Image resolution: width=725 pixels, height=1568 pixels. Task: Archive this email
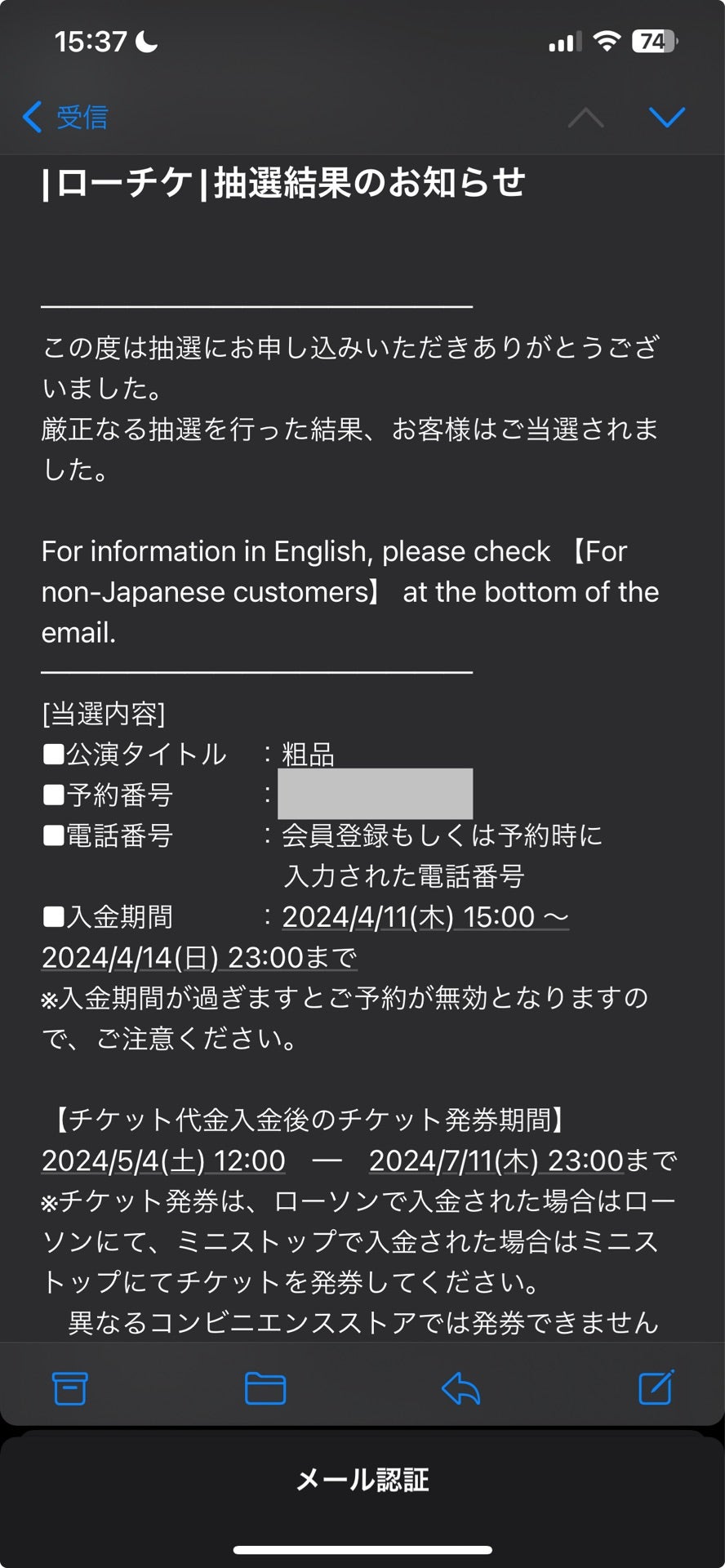pyautogui.click(x=70, y=1388)
